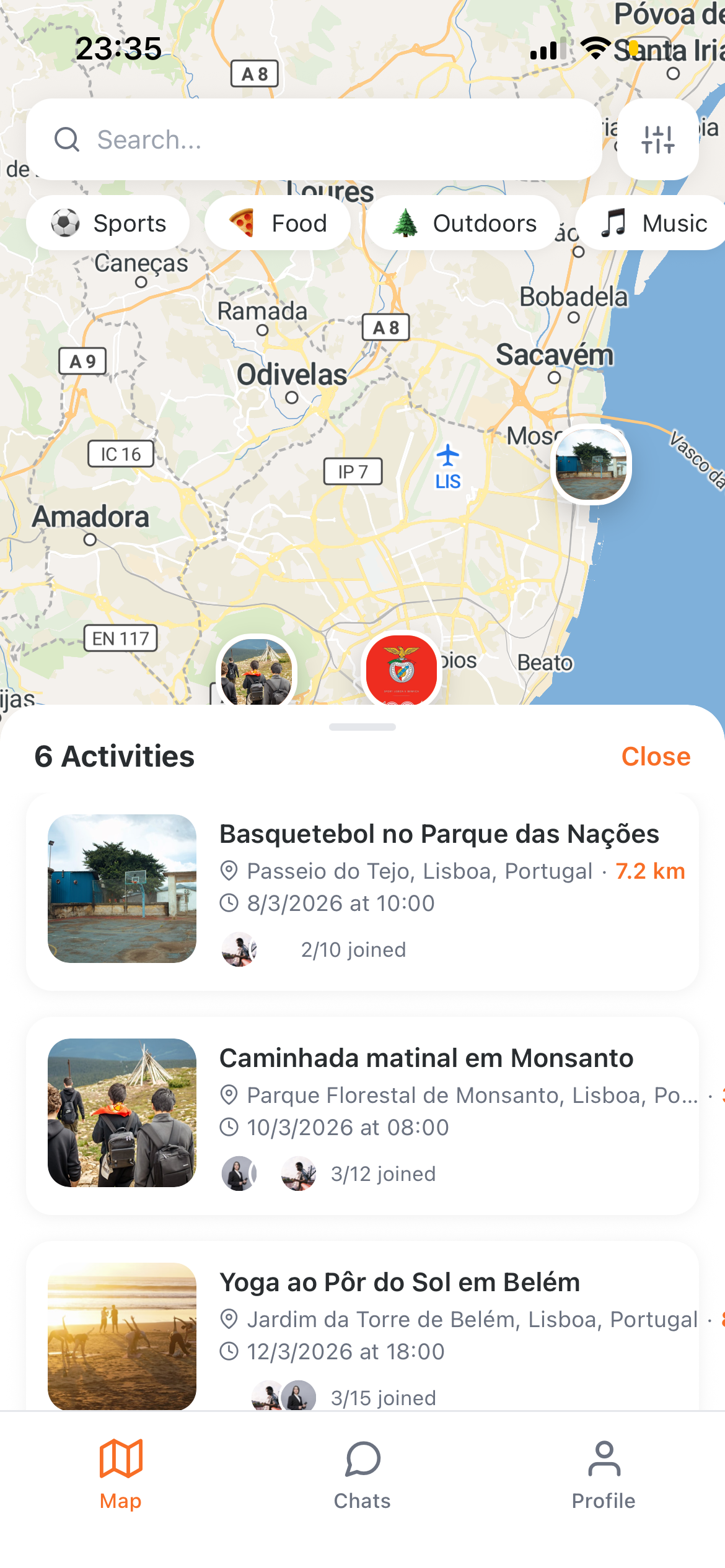Image resolution: width=725 pixels, height=1568 pixels.
Task: Choose the Music category chip
Action: pyautogui.click(x=652, y=223)
